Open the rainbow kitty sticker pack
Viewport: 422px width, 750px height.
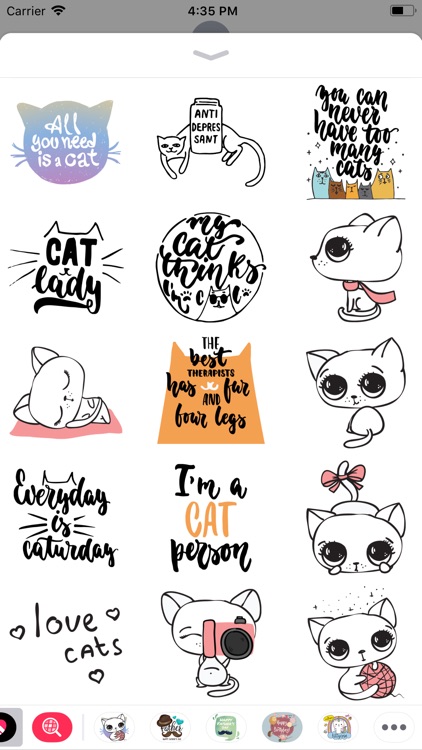click(338, 728)
